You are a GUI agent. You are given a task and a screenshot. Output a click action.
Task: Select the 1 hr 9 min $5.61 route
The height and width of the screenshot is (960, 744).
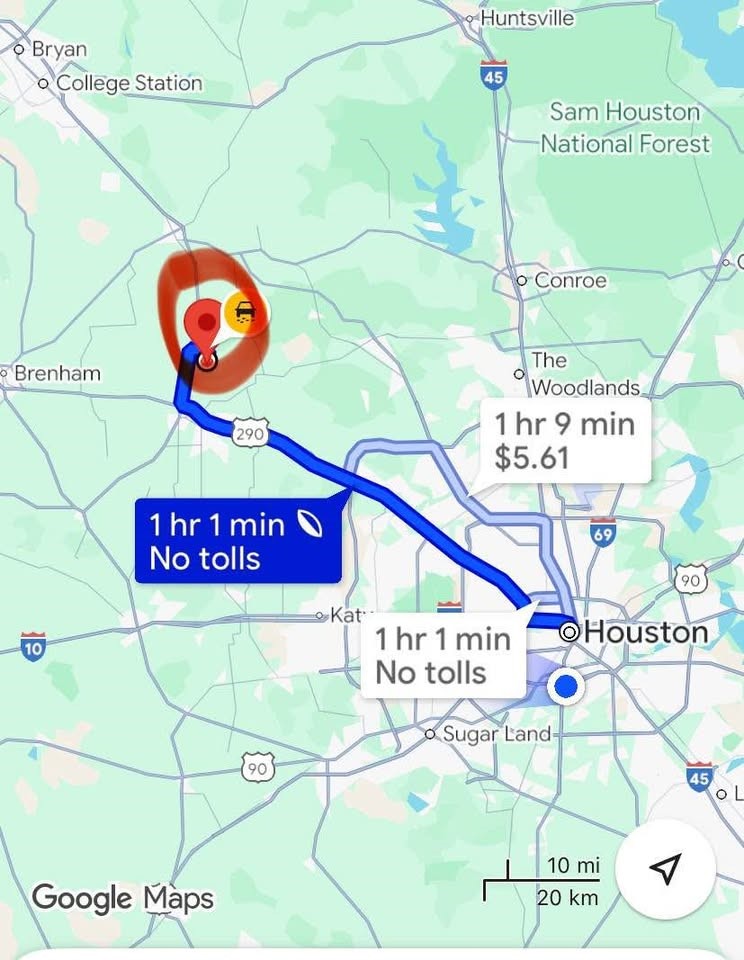point(565,441)
